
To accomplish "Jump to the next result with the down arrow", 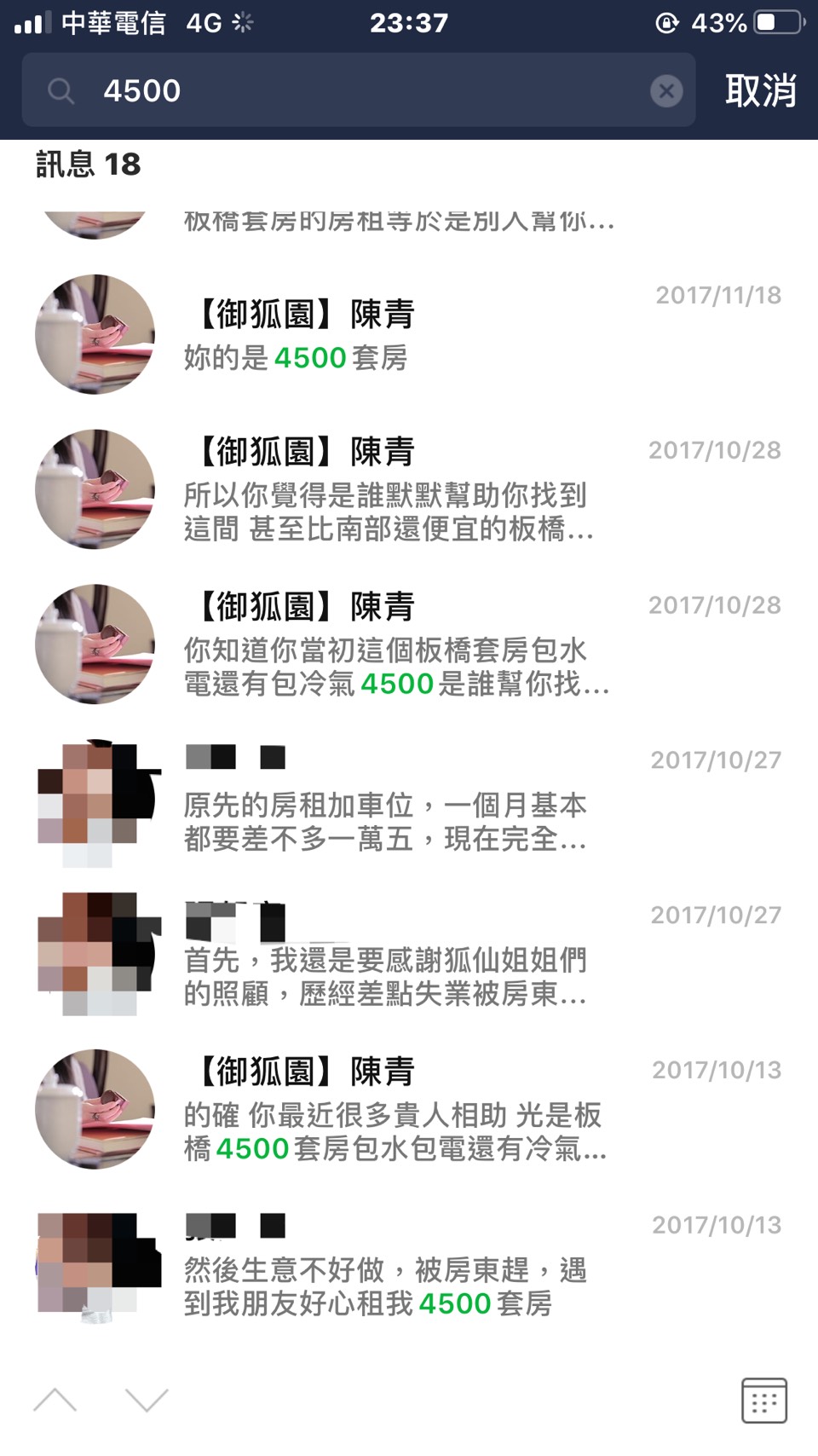I will pos(147,1400).
